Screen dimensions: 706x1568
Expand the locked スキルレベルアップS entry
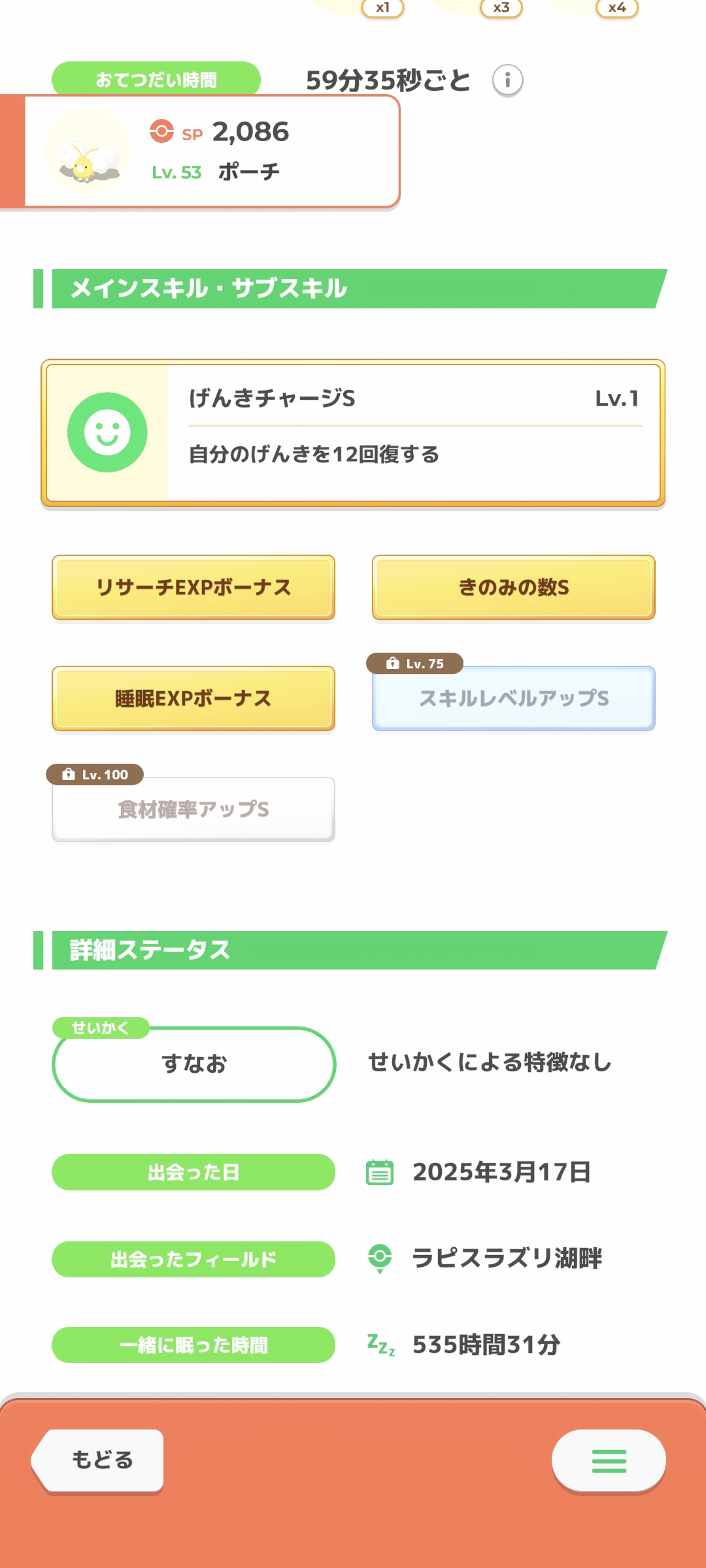(x=513, y=698)
